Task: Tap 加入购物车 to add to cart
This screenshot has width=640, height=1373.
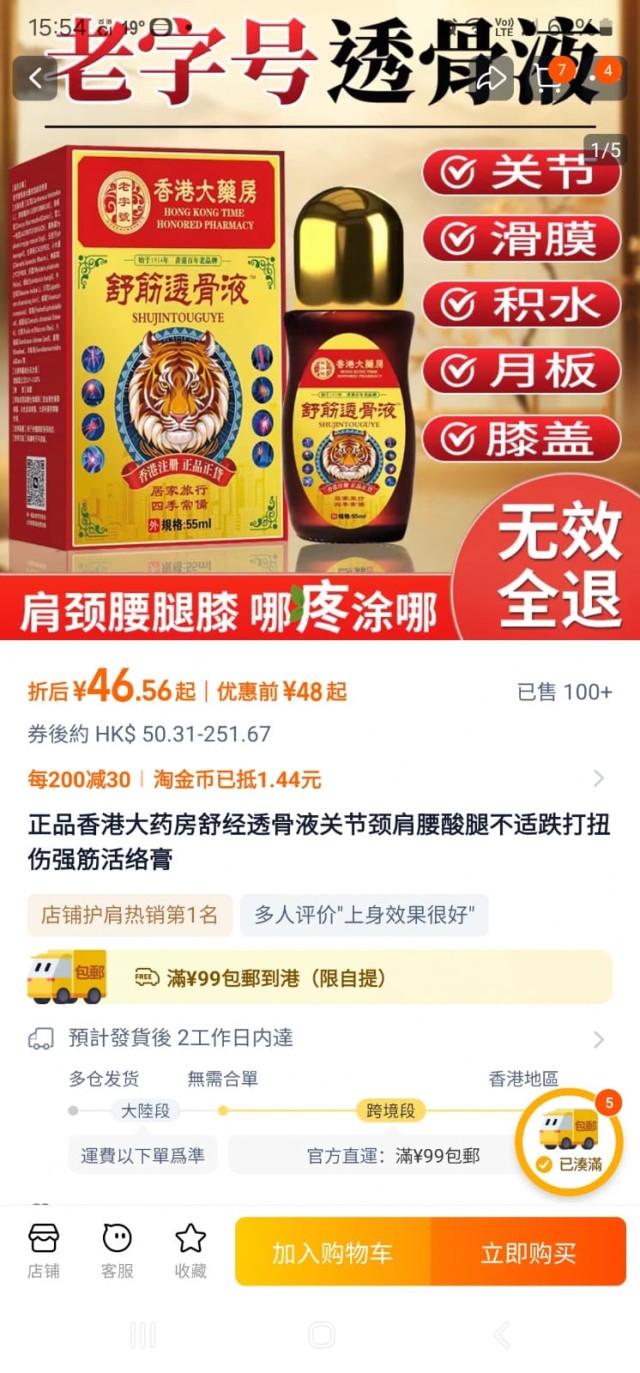Action: click(x=333, y=1252)
